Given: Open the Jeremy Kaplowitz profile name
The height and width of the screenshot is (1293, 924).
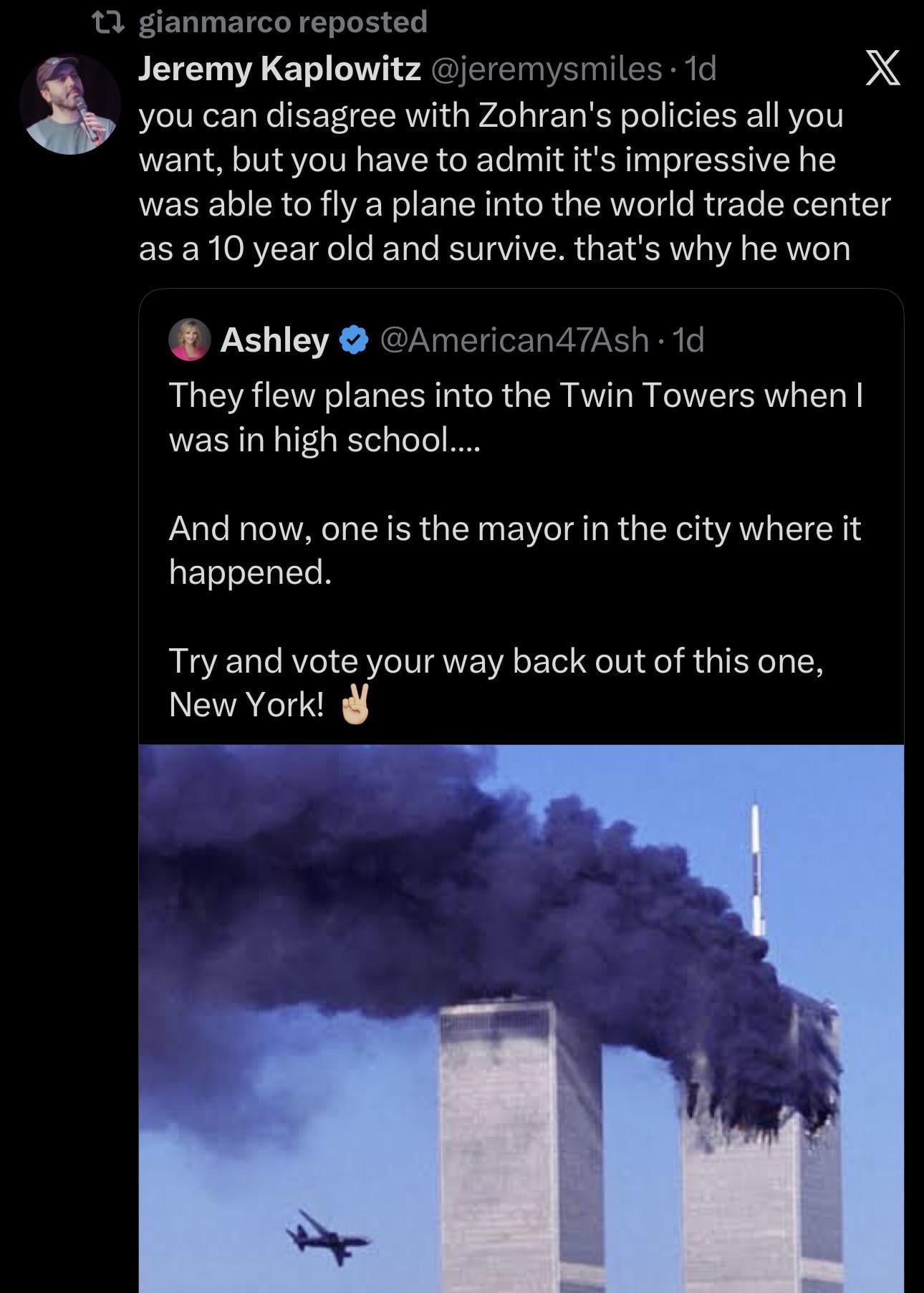Looking at the screenshot, I should (x=279, y=69).
